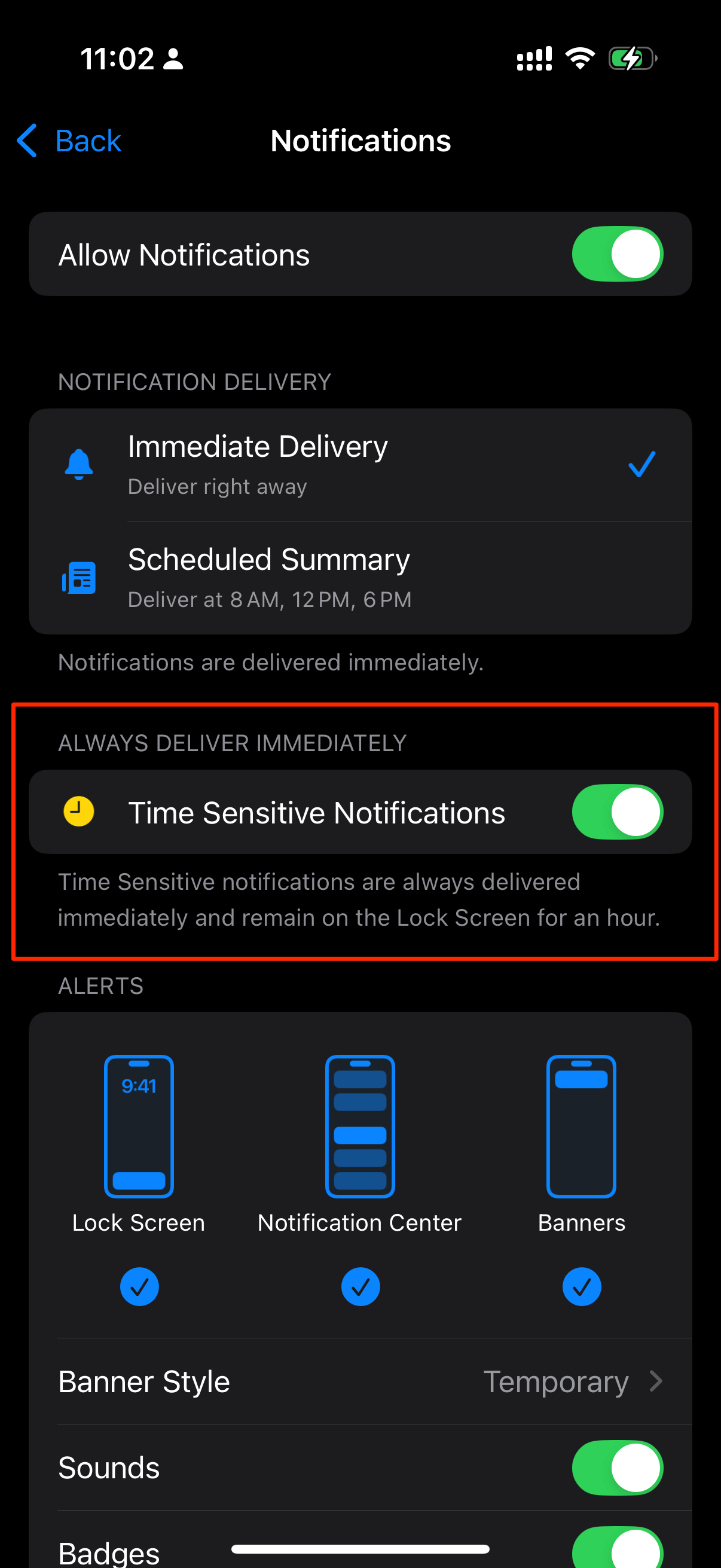Toggle the Badges switch
The image size is (721, 1568).
[x=616, y=1549]
